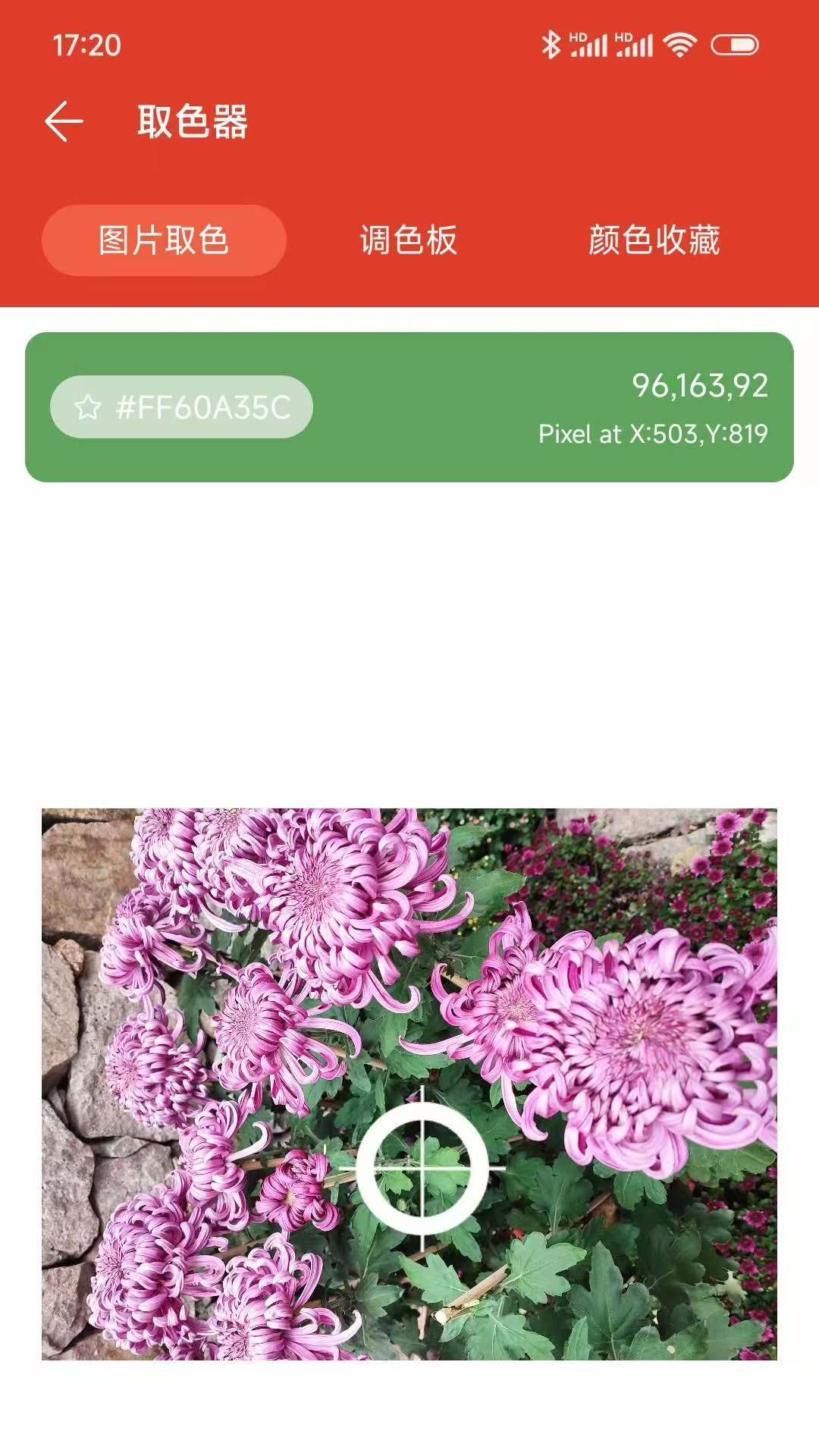Switch to the 调色板 tab
This screenshot has height=1456, width=819.
[x=409, y=240]
